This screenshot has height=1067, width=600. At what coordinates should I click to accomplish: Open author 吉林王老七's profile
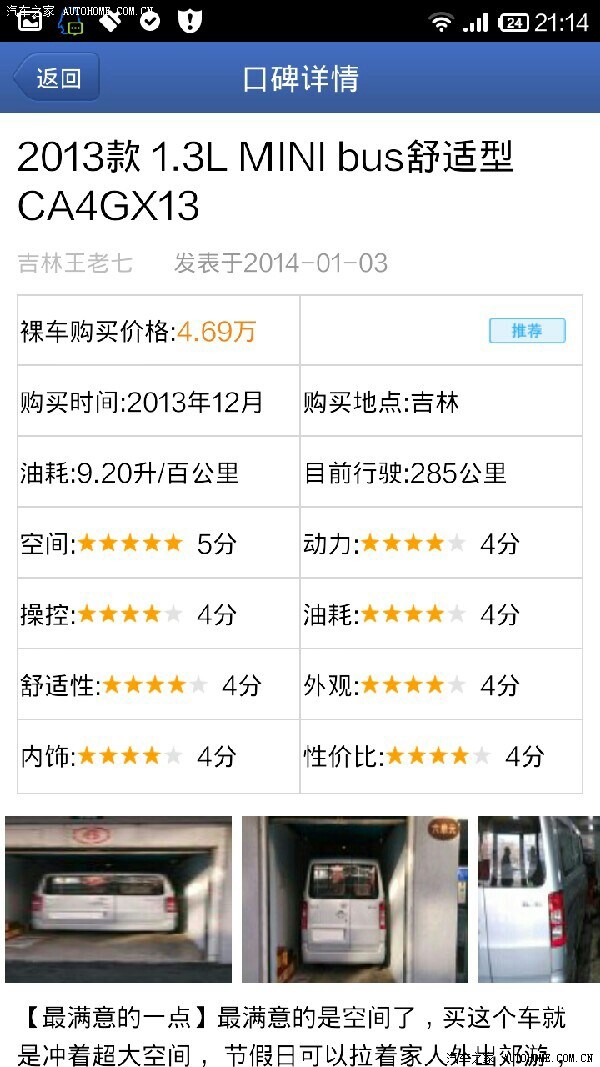pyautogui.click(x=75, y=263)
